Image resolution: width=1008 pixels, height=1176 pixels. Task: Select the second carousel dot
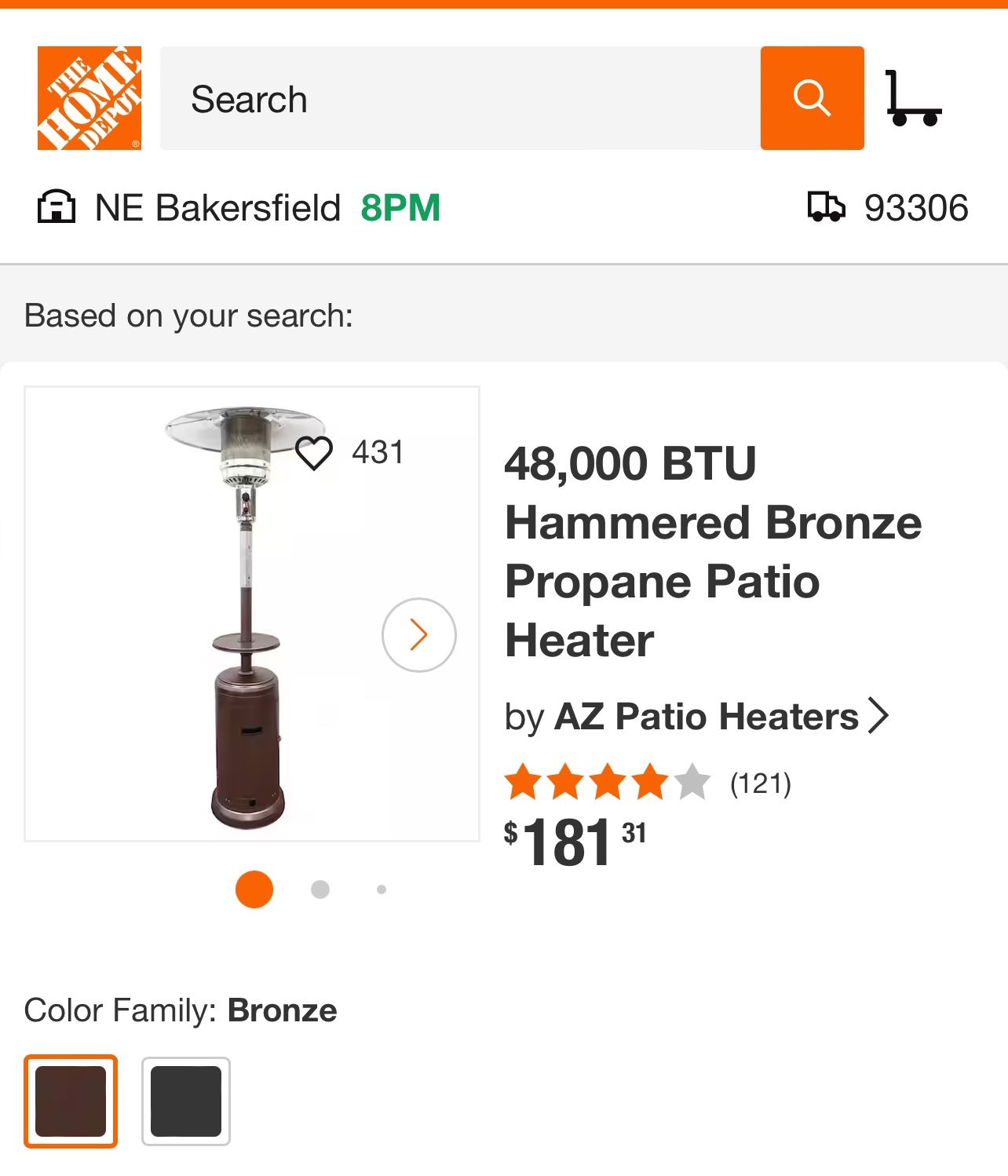[x=320, y=890]
